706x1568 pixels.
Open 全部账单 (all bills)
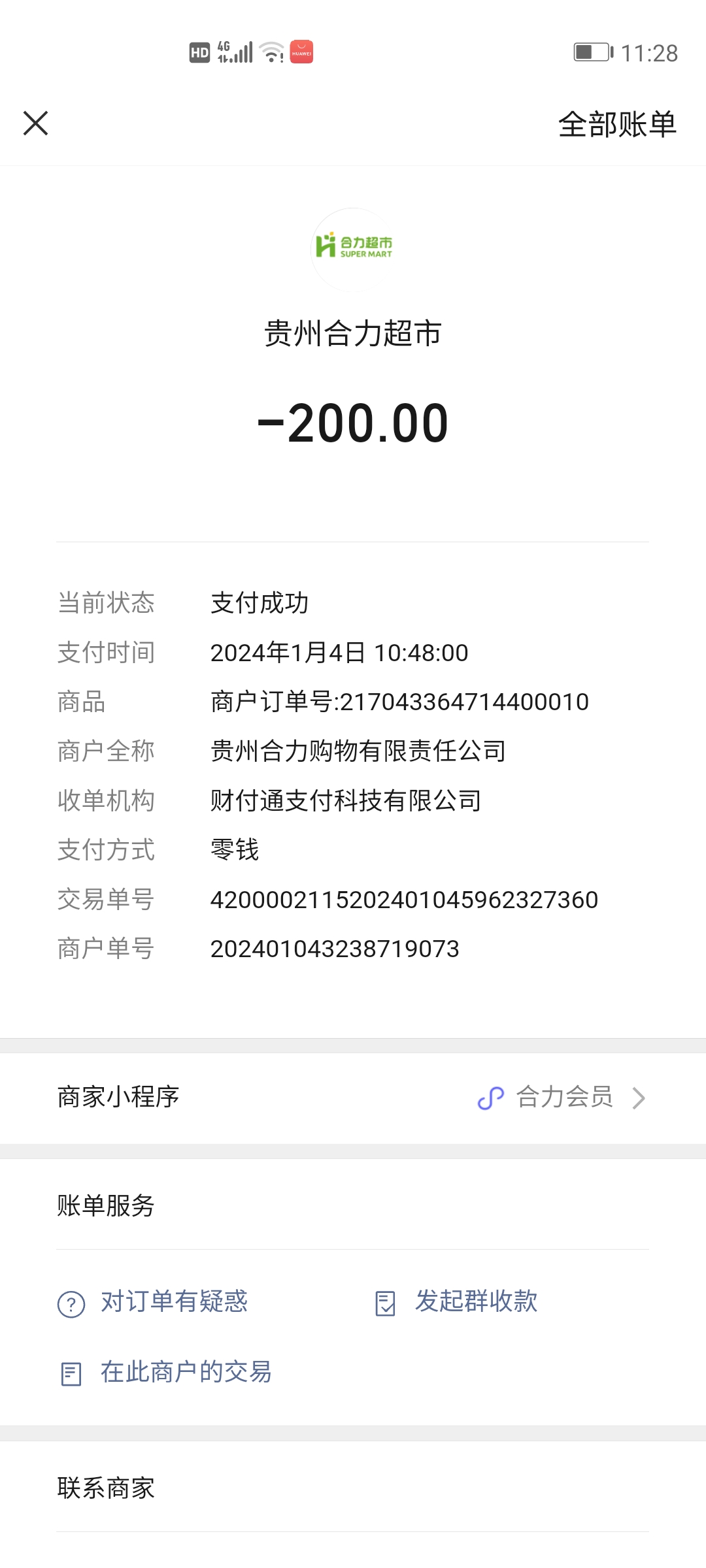[616, 124]
